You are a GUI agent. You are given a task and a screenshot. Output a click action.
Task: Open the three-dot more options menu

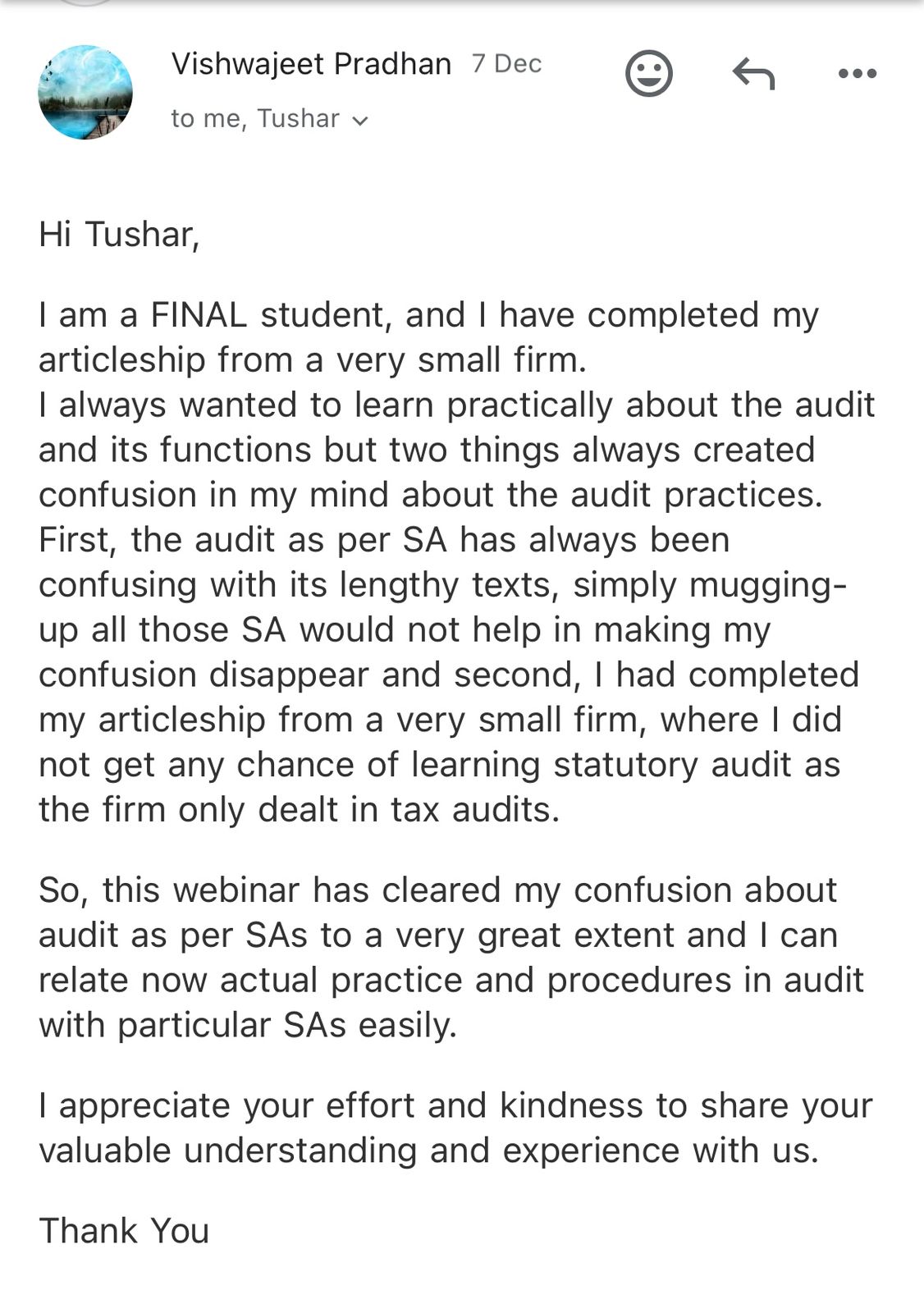coord(858,74)
